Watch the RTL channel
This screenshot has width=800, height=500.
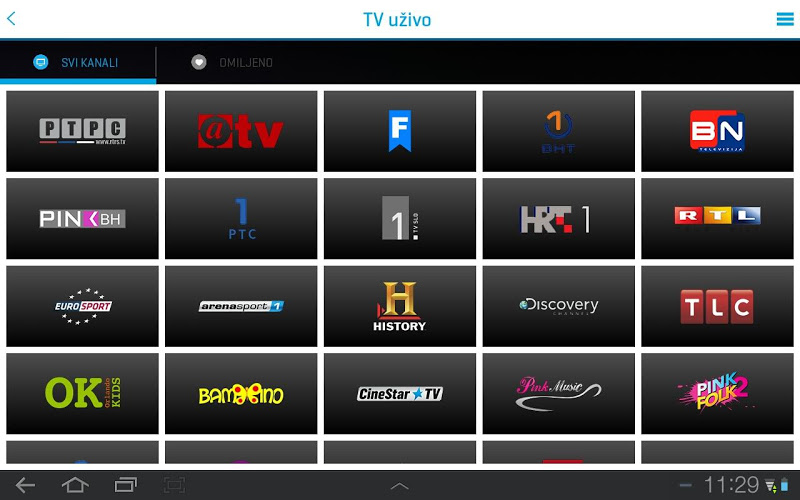[717, 218]
